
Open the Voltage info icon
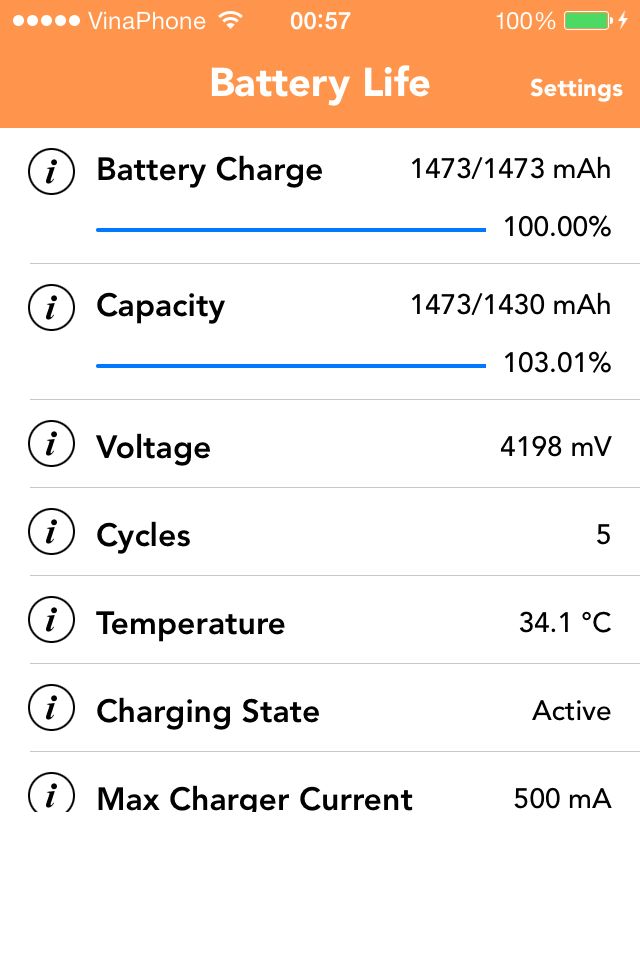tap(52, 444)
